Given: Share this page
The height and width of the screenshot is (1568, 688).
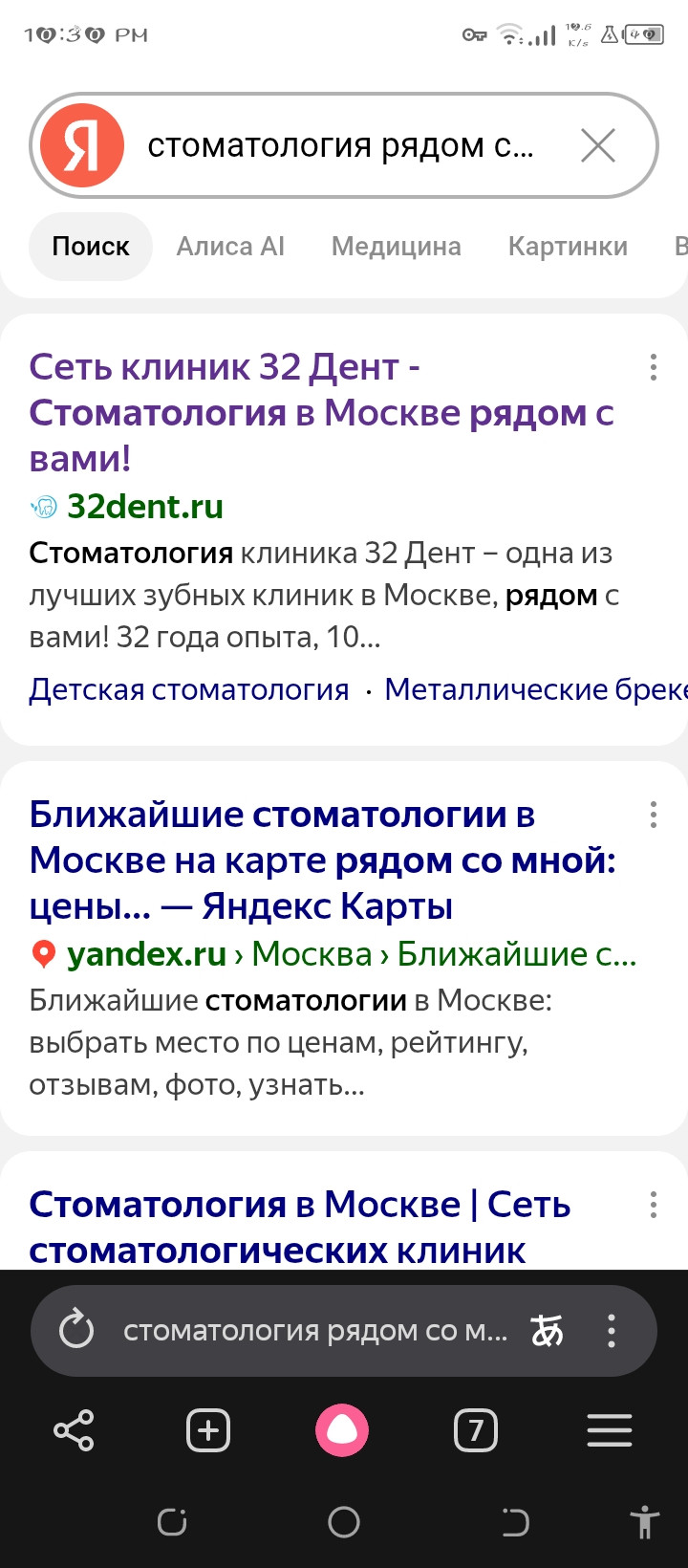Looking at the screenshot, I should pos(75,1430).
